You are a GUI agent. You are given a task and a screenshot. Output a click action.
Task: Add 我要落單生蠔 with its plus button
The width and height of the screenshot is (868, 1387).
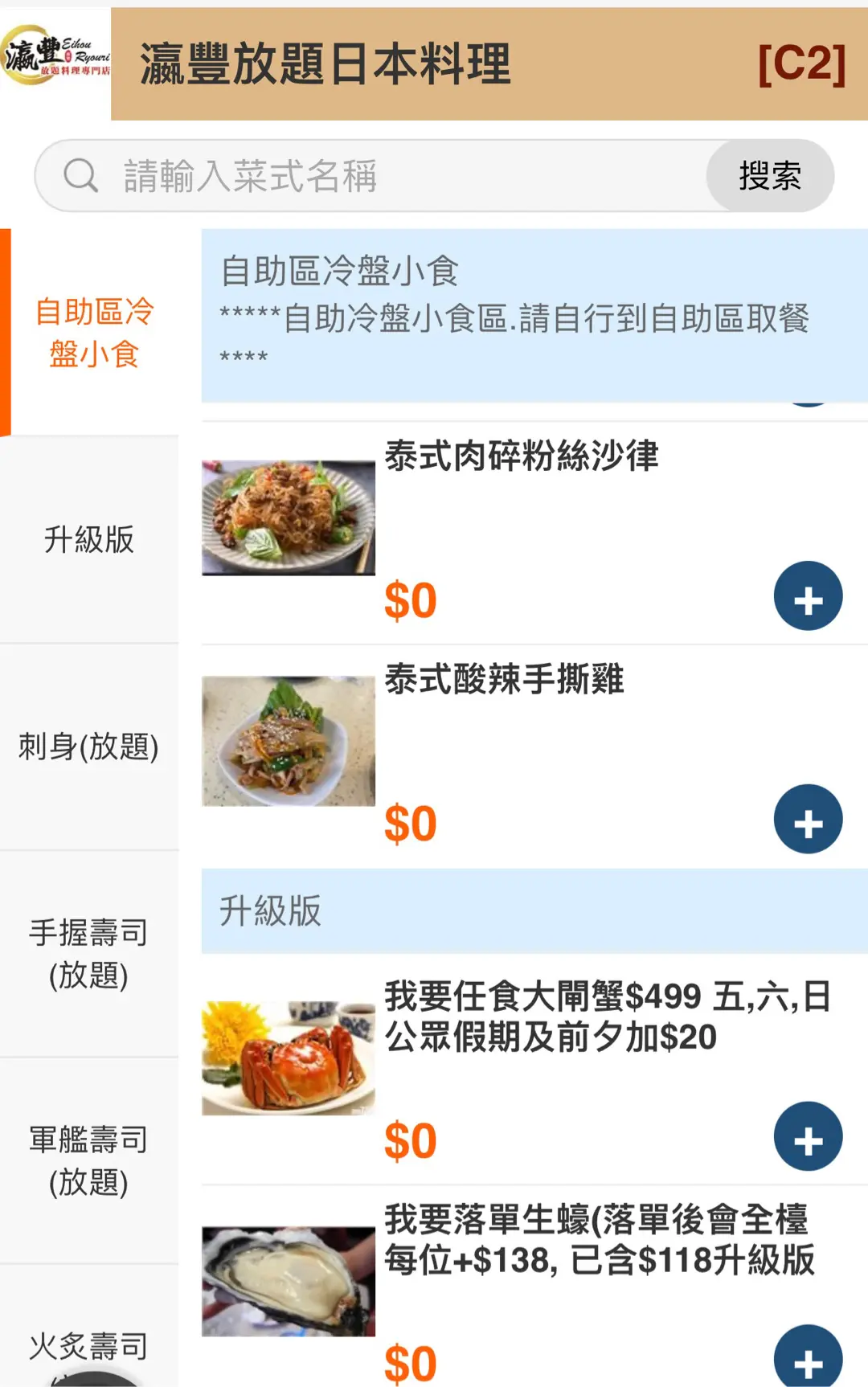click(808, 1360)
